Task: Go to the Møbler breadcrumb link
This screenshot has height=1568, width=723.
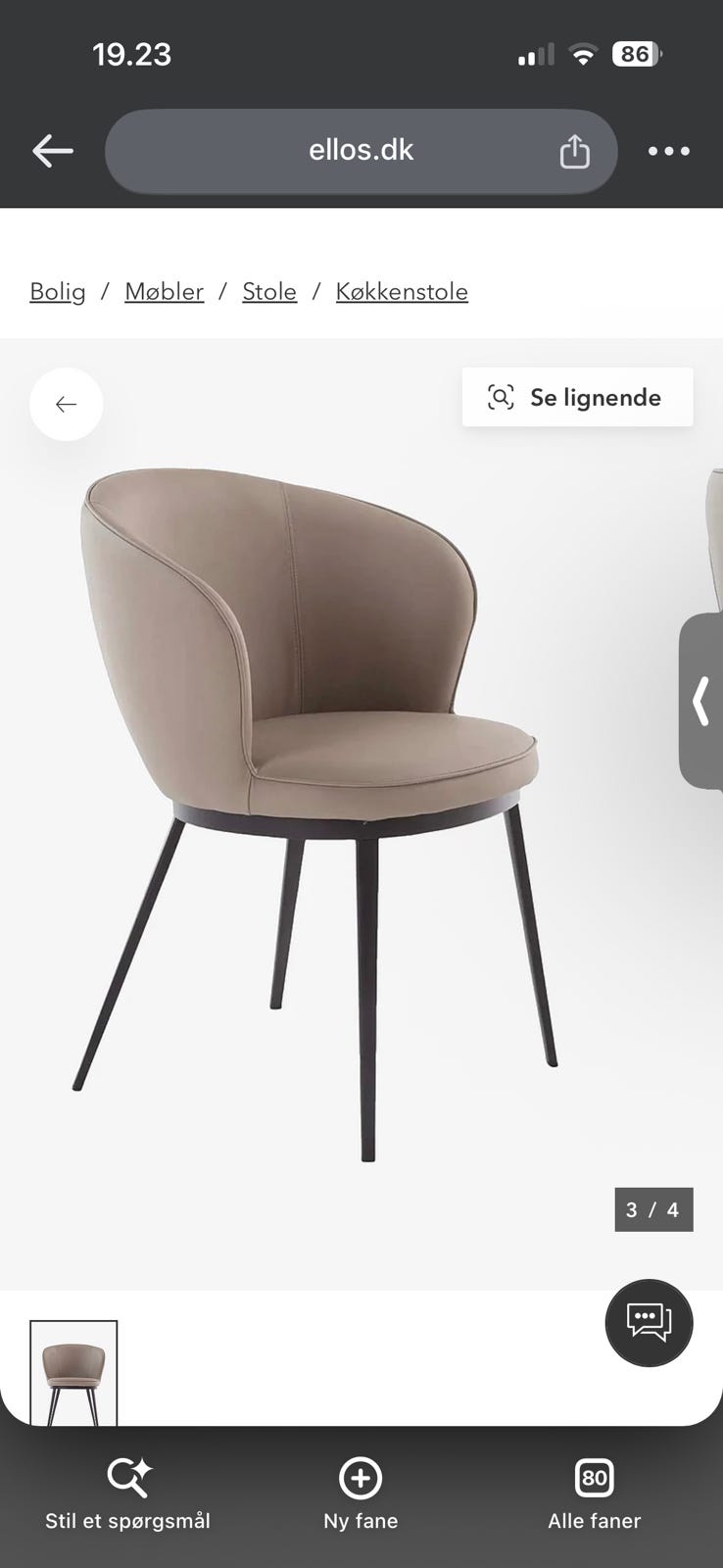Action: 165,291
